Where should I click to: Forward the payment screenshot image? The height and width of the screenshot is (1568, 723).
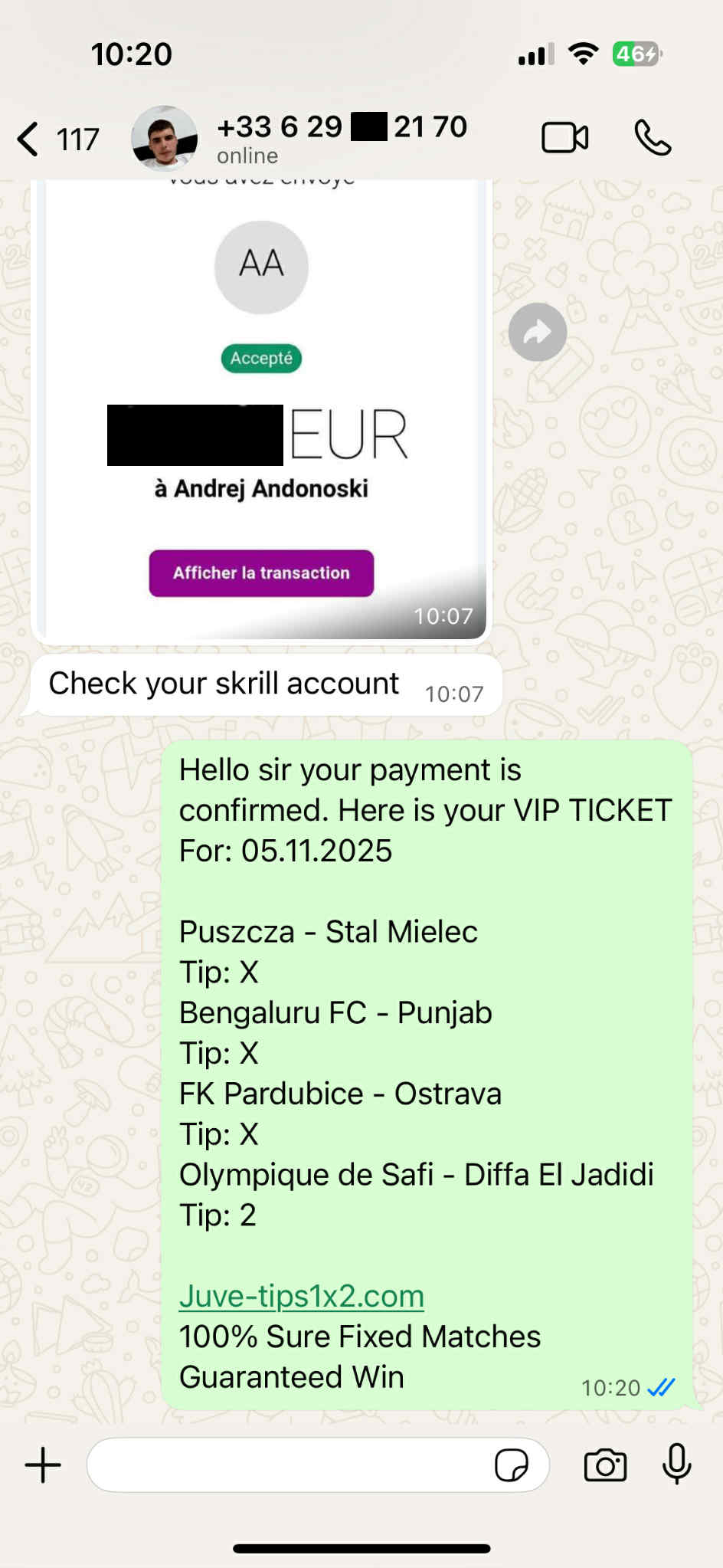[x=538, y=332]
